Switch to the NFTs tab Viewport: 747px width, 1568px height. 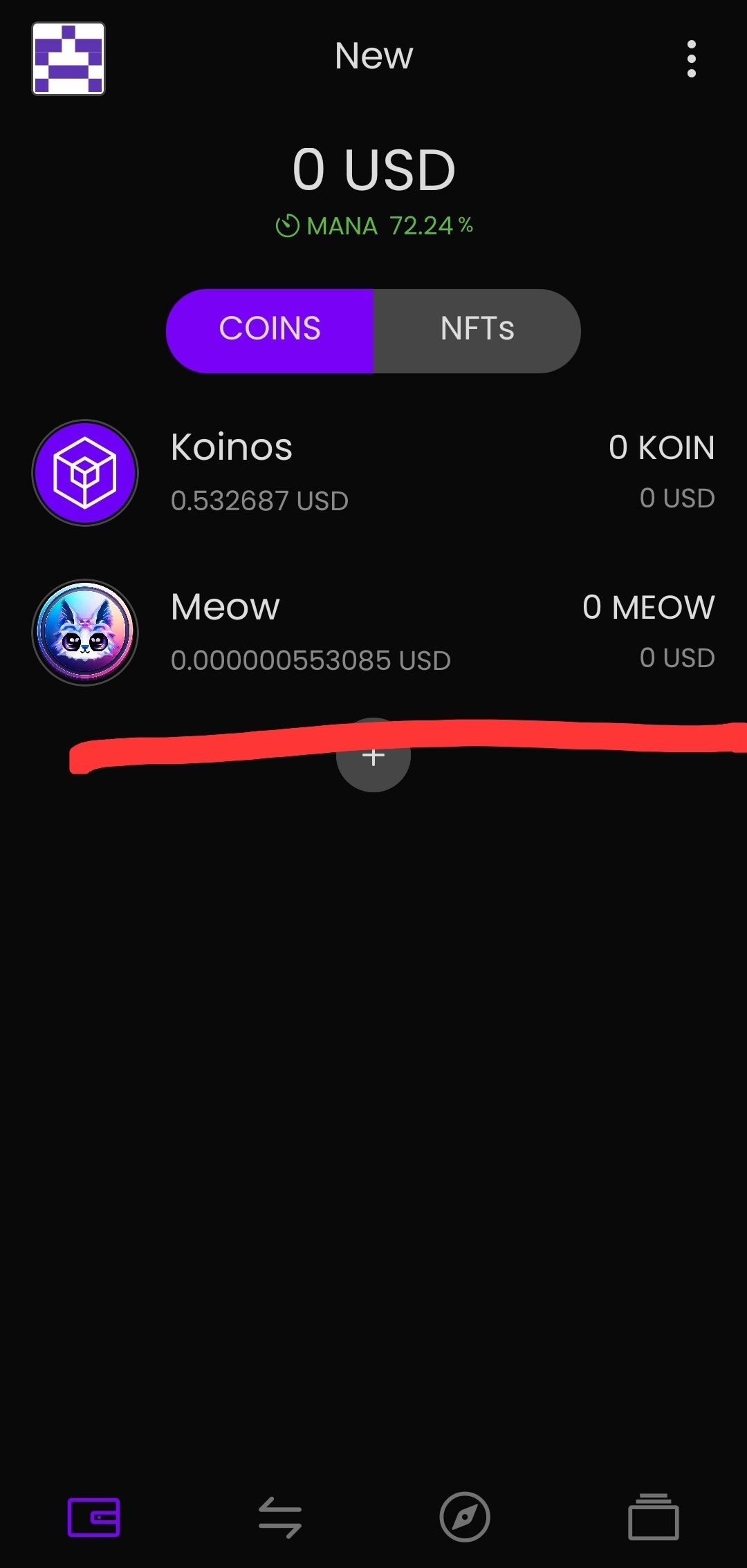[x=477, y=330]
